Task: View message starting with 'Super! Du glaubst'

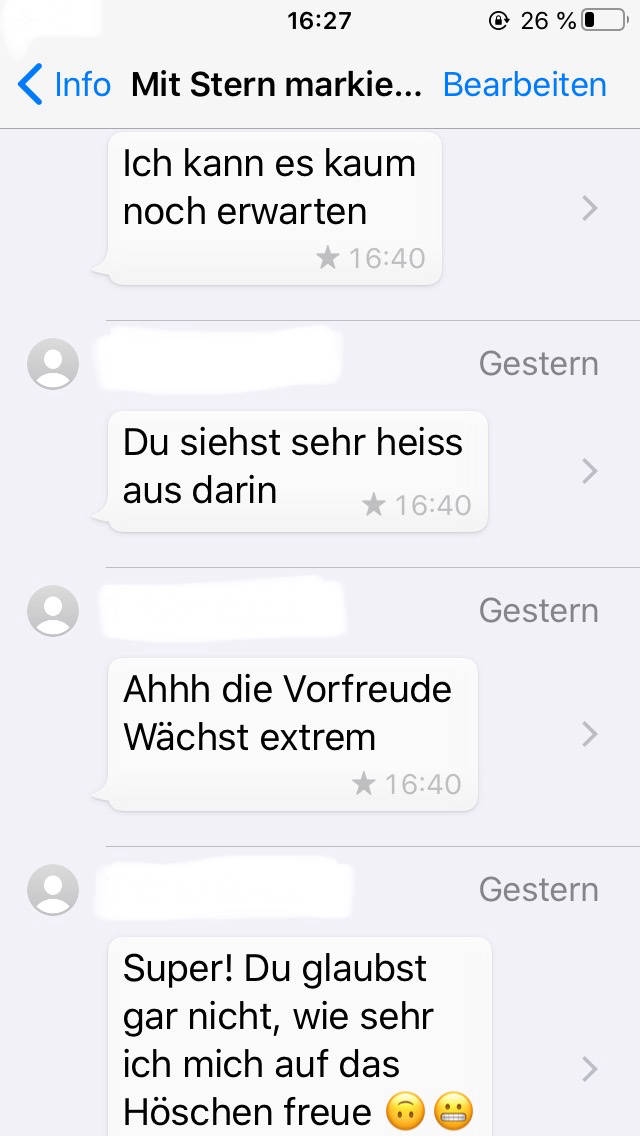Action: click(x=298, y=1040)
